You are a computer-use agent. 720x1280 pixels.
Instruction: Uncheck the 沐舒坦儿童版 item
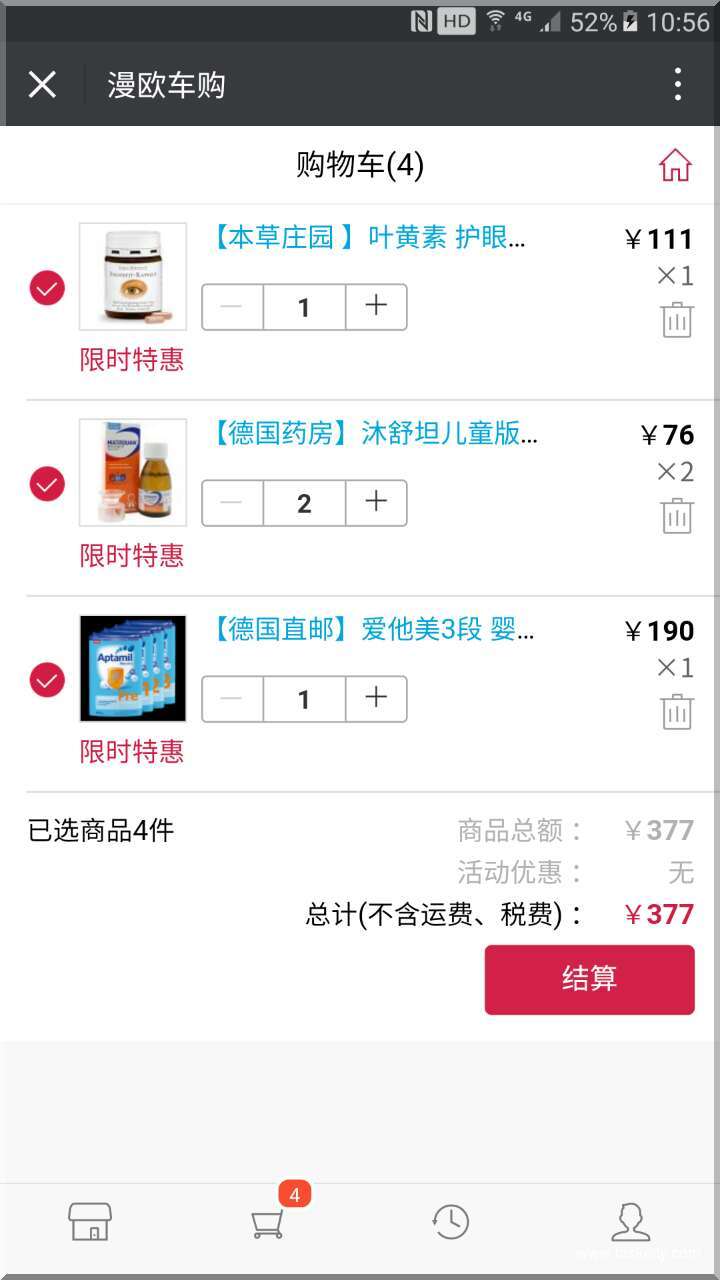tap(47, 484)
